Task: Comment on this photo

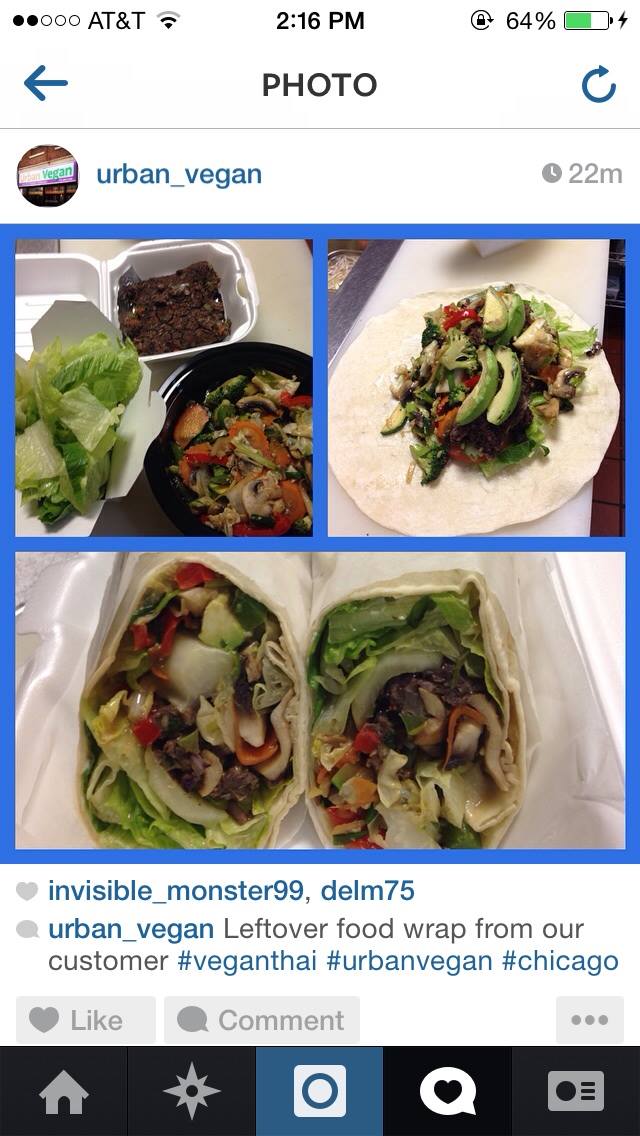Action: tap(262, 1020)
